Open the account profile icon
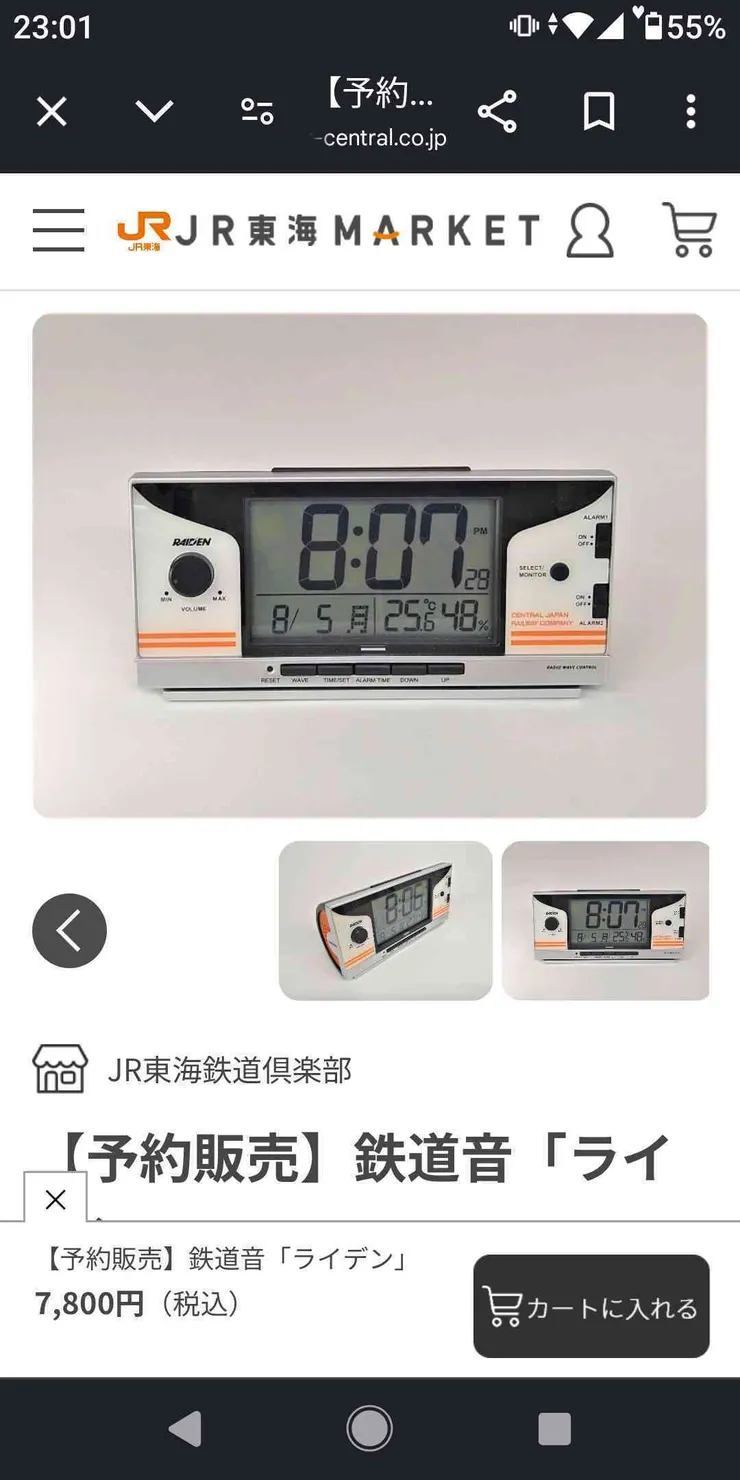740x1480 pixels. coord(590,231)
